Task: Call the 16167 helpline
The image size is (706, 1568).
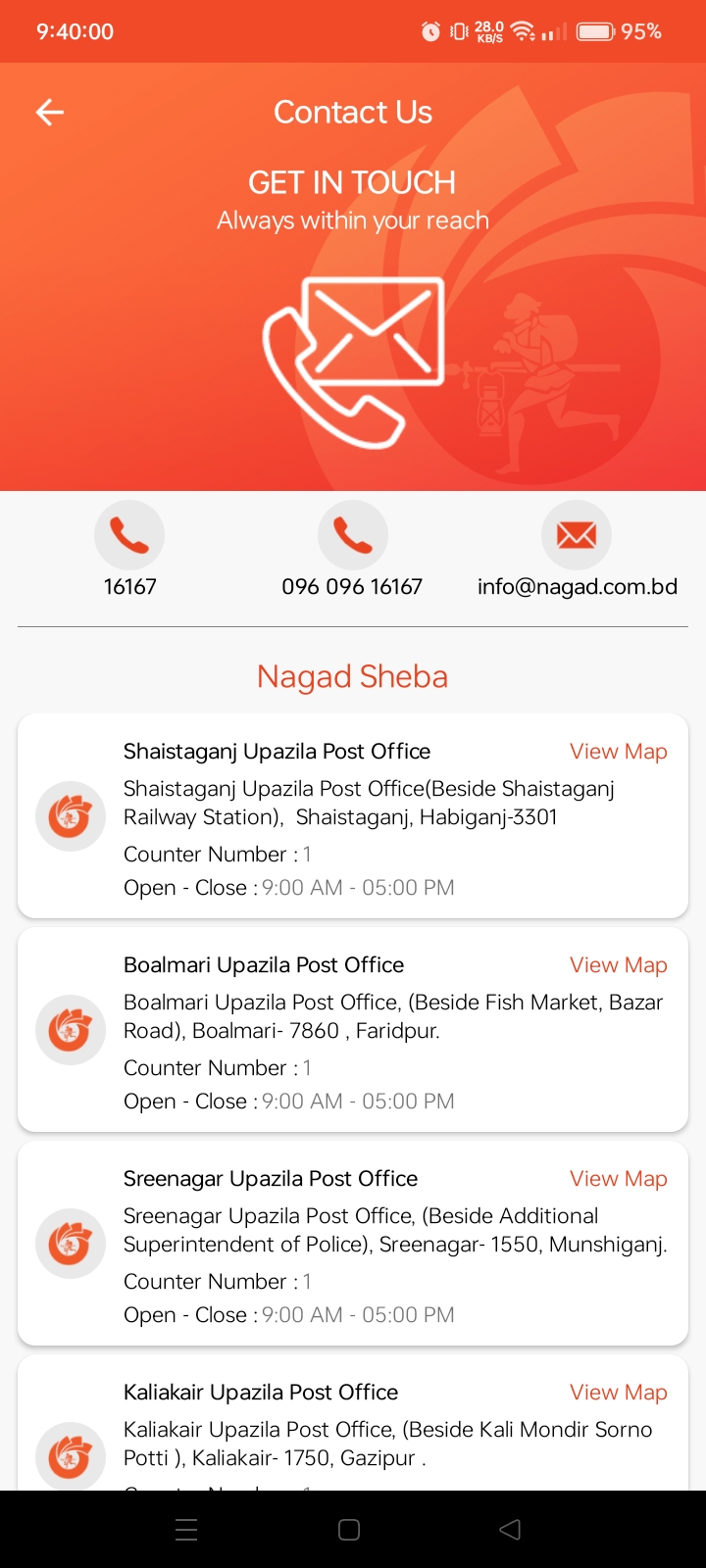Action: (129, 536)
